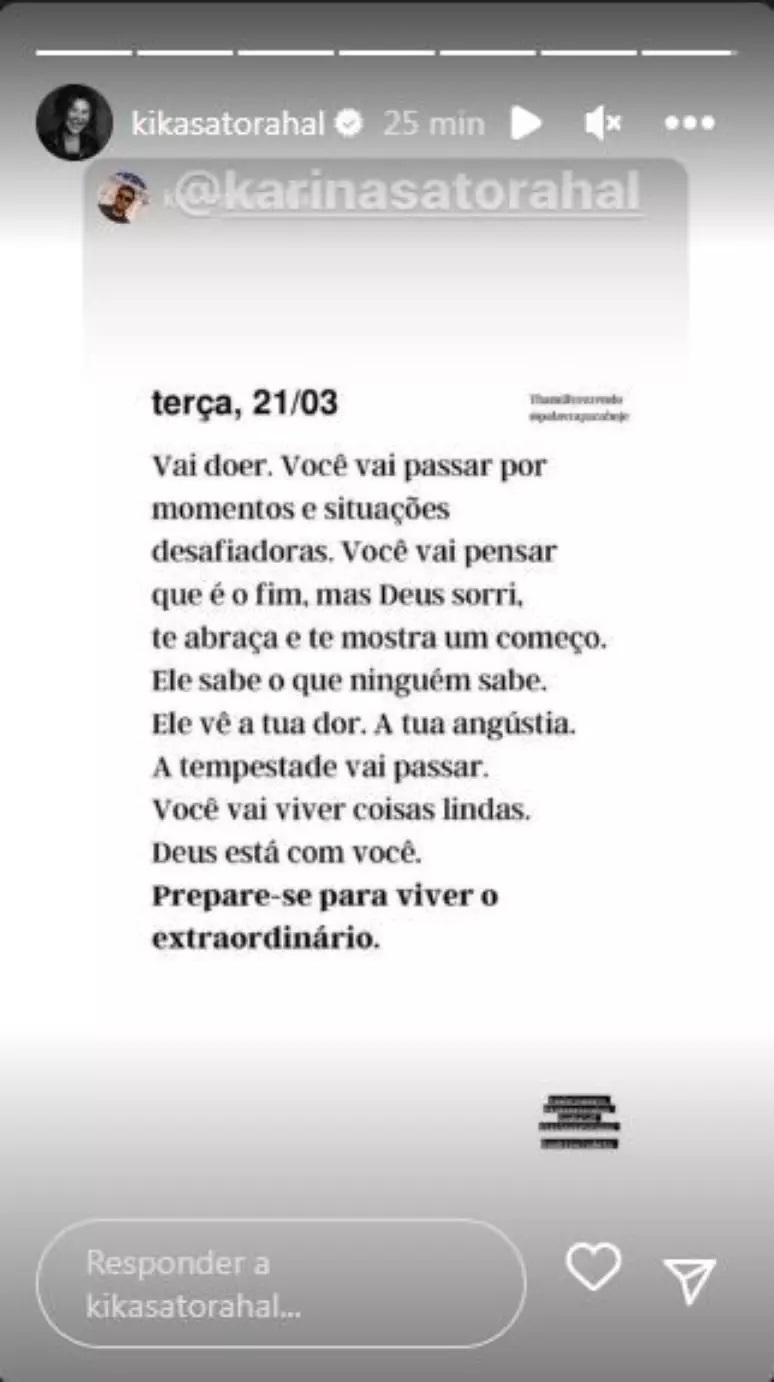Reply in the Responder a kikasatorahal field

tap(281, 1283)
